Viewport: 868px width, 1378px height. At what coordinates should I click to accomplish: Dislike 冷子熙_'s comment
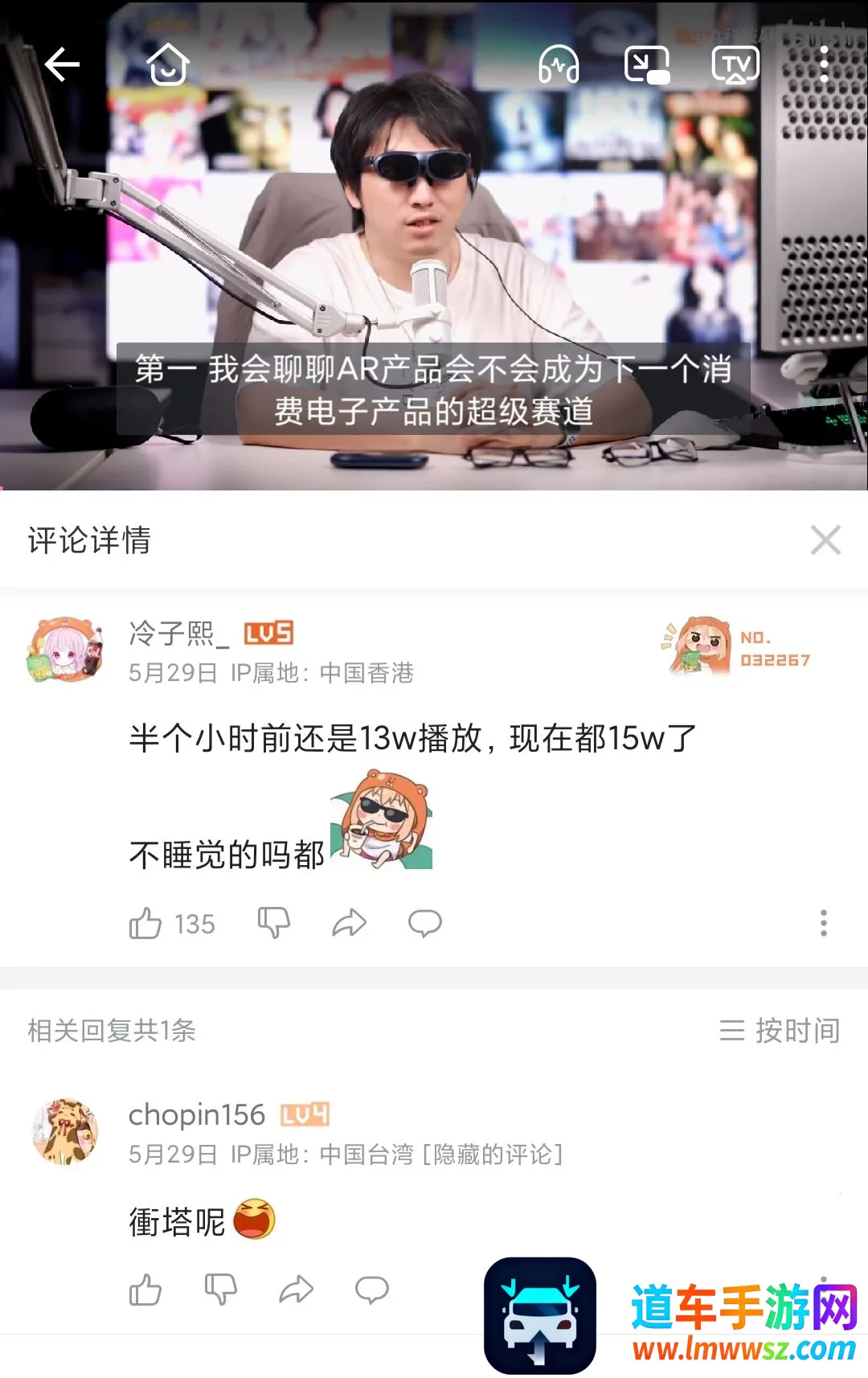tap(273, 923)
